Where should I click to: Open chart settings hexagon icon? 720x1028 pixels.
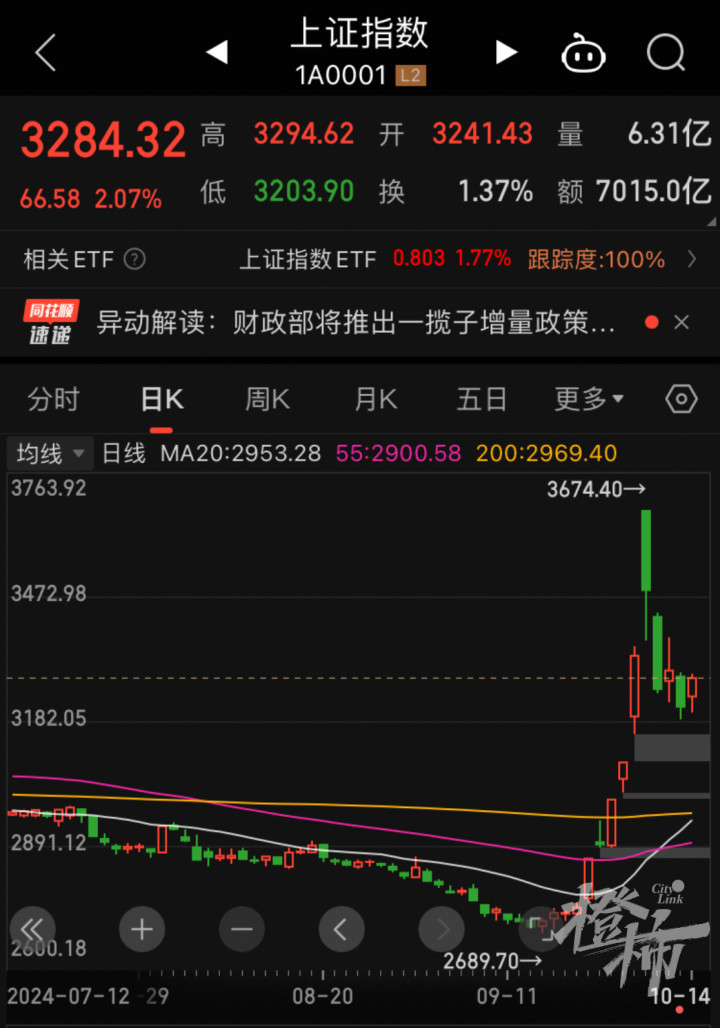(x=681, y=400)
